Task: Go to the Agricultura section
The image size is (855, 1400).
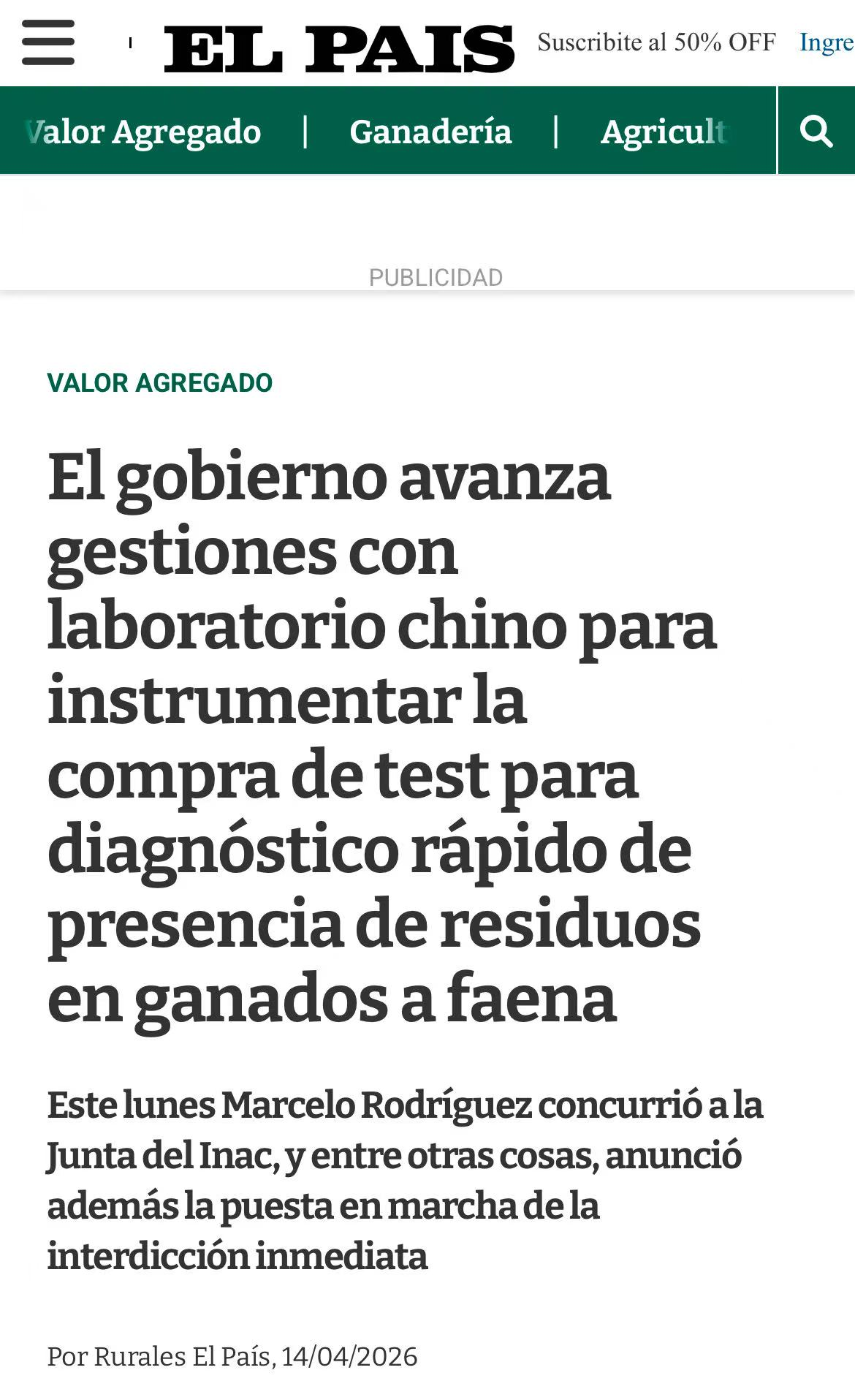Action: (x=664, y=132)
